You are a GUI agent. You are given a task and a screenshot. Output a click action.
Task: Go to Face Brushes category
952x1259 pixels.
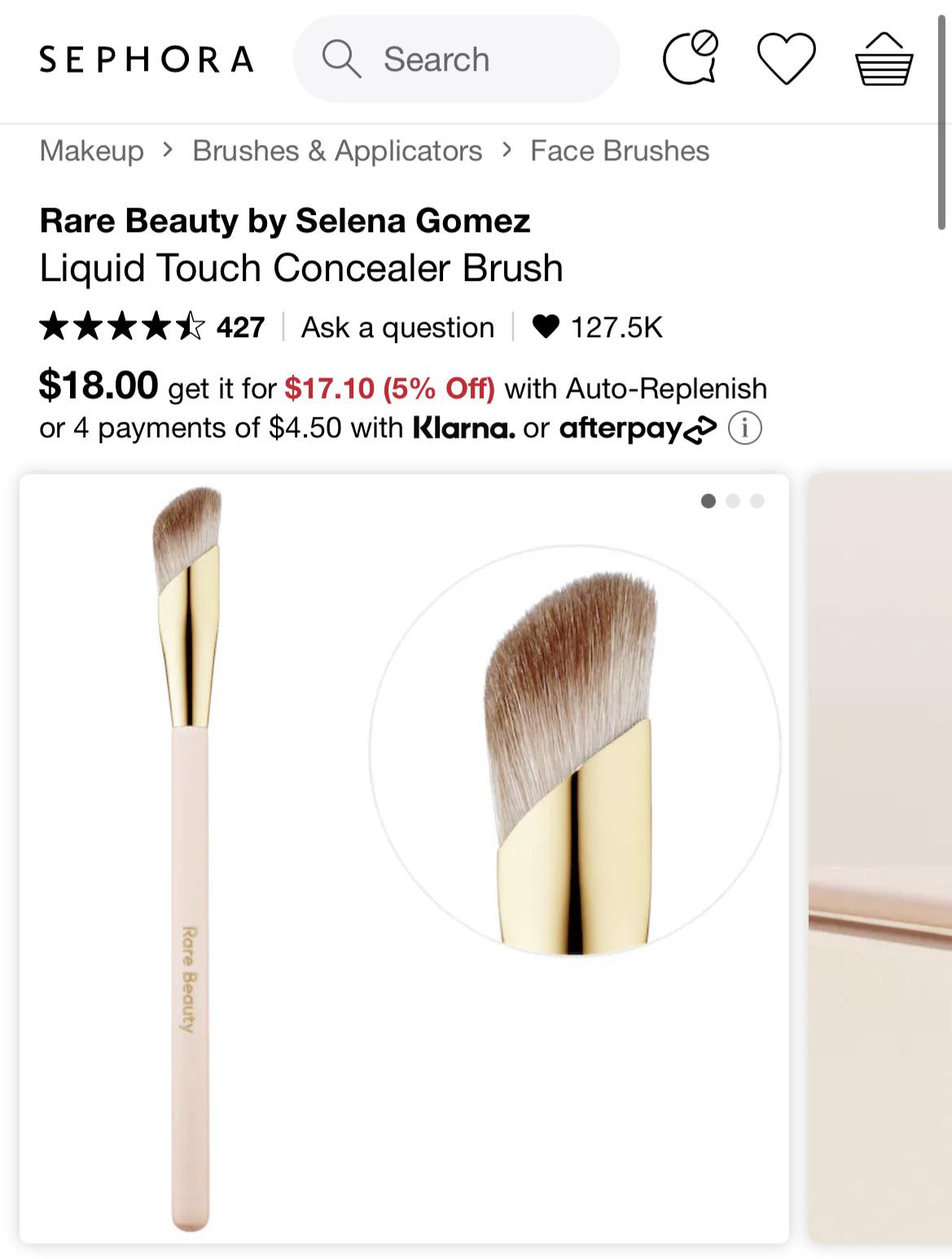click(619, 151)
